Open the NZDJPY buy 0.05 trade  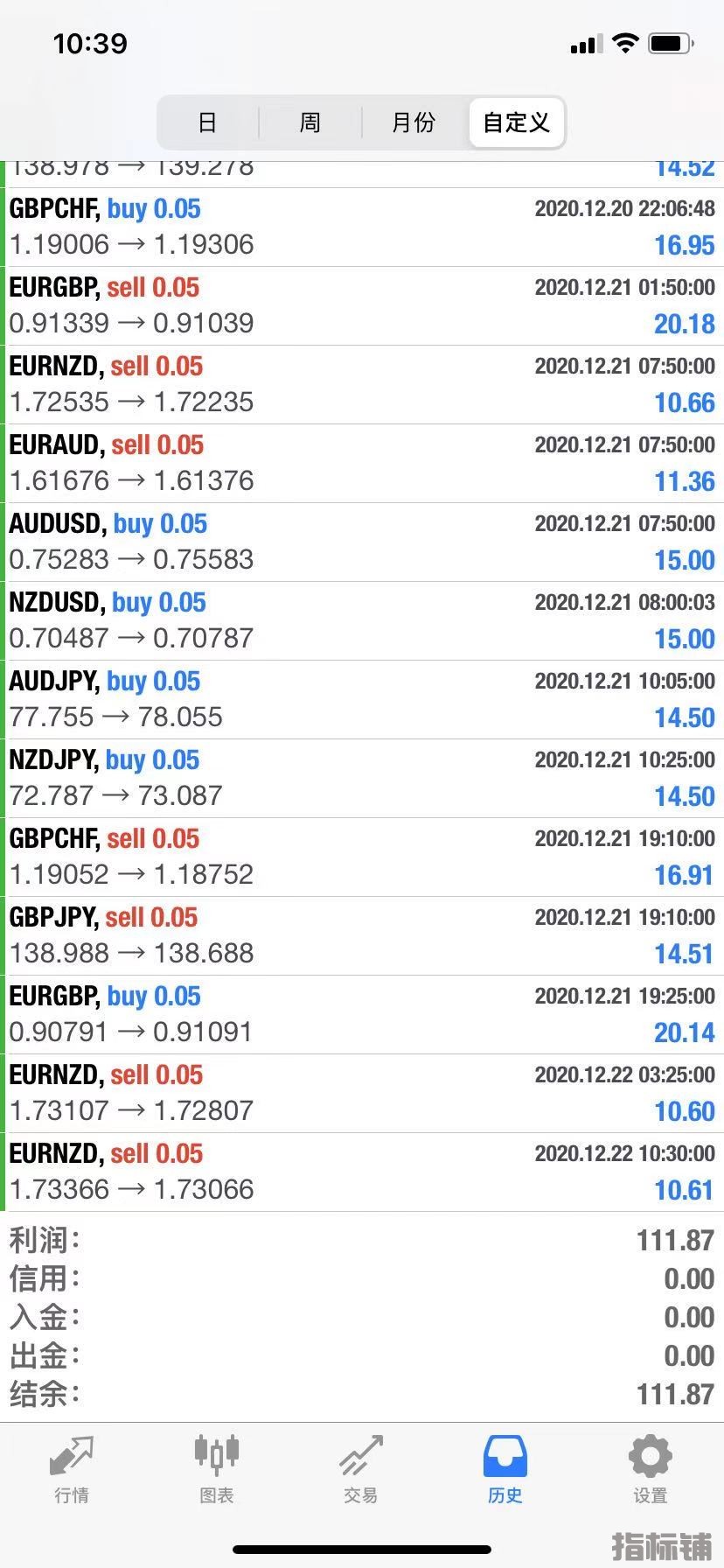362,779
